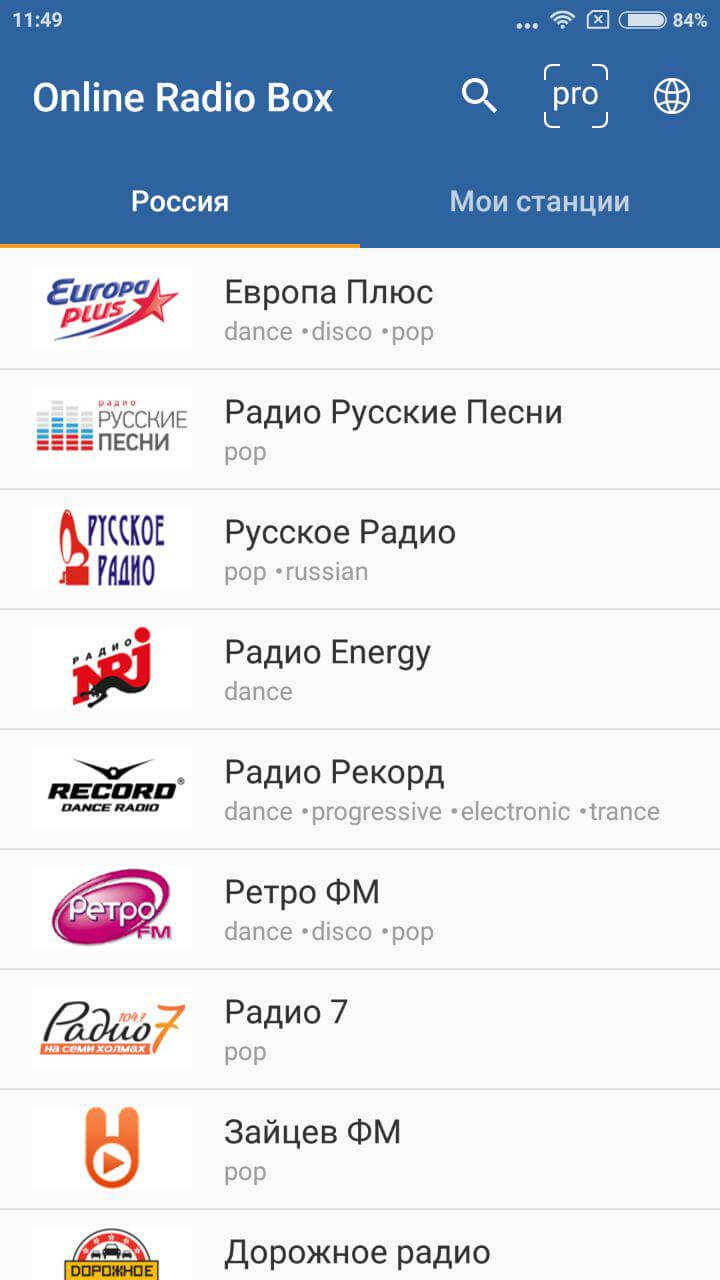The image size is (720, 1280).
Task: Select the Россия tab
Action: click(179, 201)
